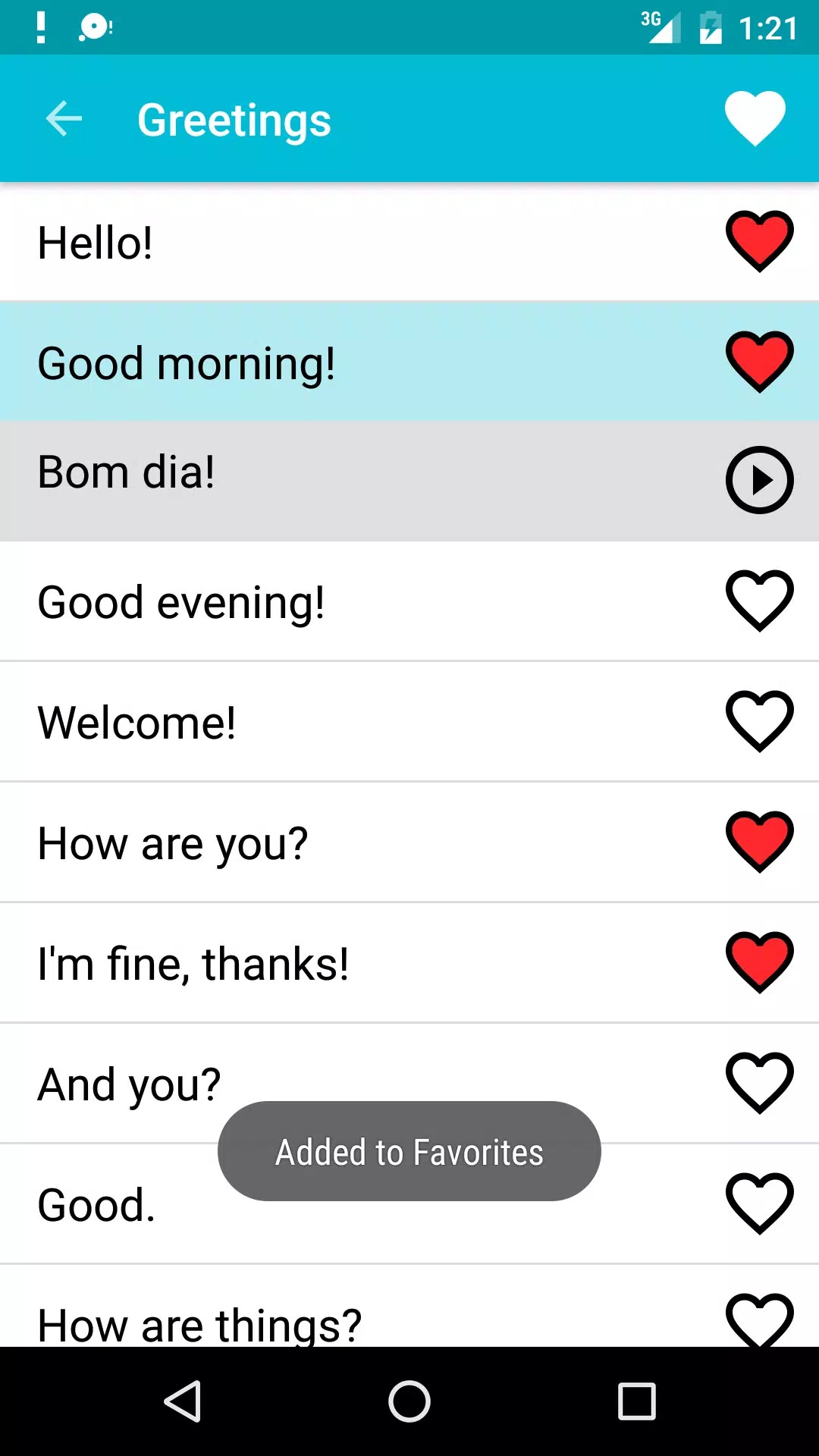Remove Hello! from favorites

pos(759,242)
